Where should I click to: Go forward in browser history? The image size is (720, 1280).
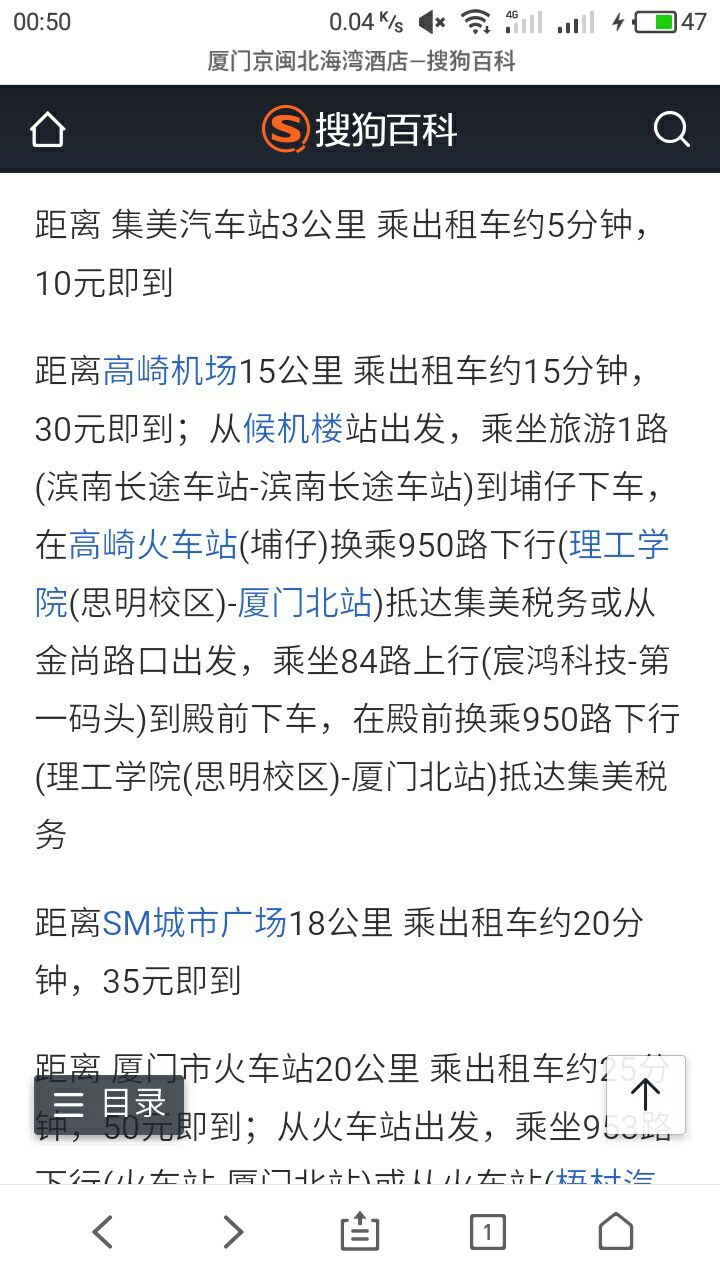click(x=232, y=1232)
